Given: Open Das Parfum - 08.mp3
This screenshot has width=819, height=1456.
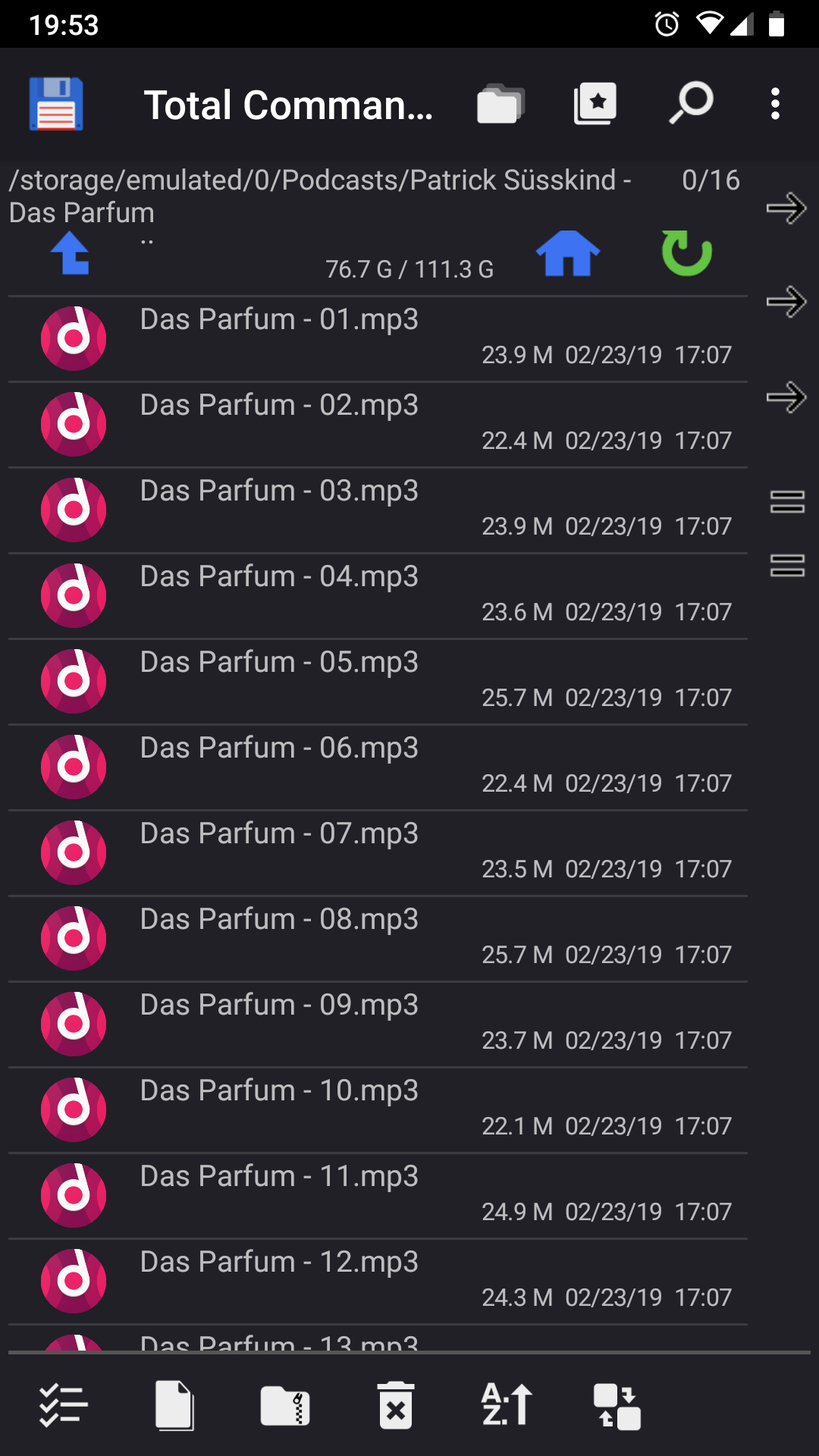Looking at the screenshot, I should click(x=279, y=920).
